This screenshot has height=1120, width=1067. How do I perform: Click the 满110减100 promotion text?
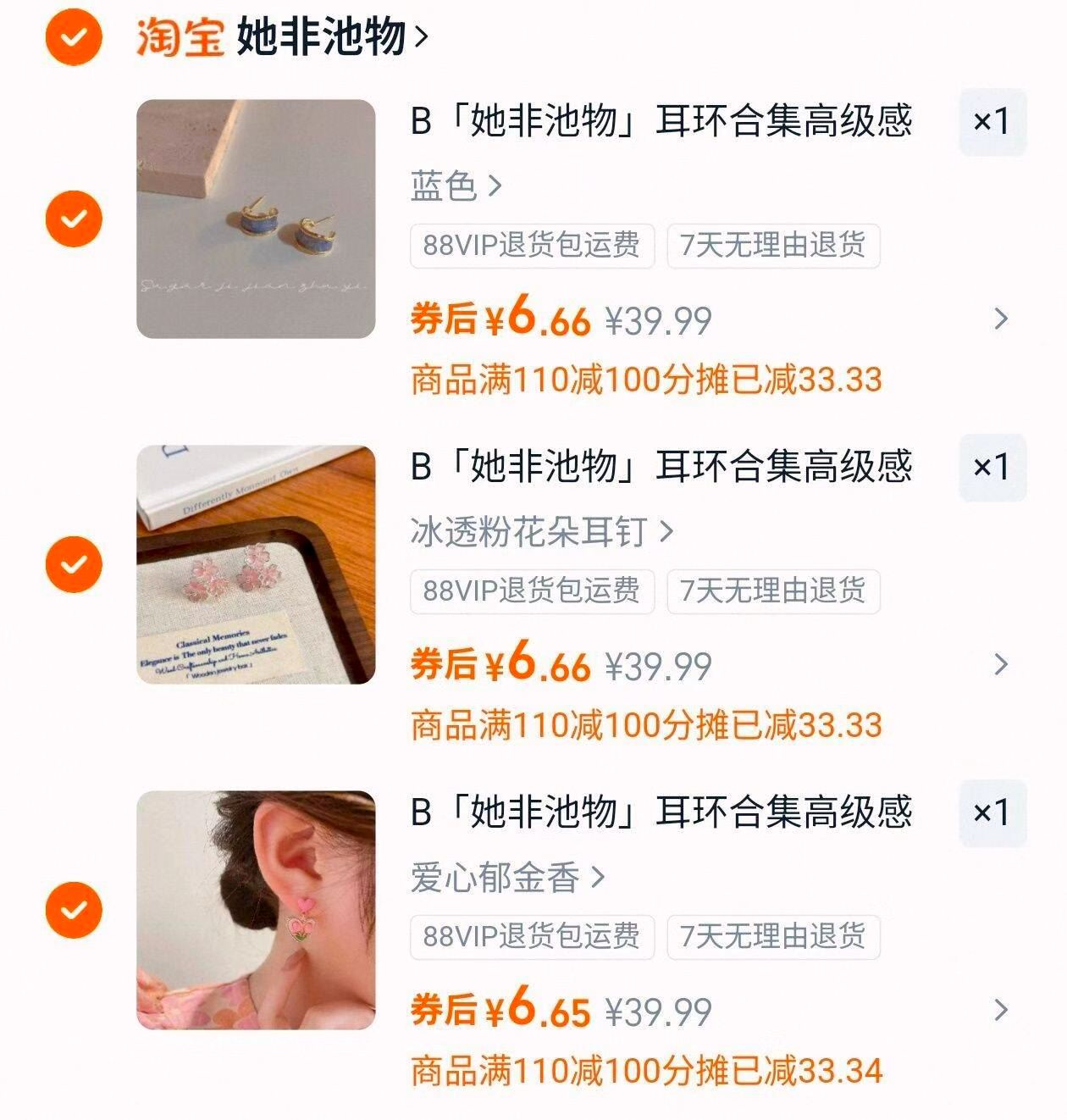pos(647,381)
